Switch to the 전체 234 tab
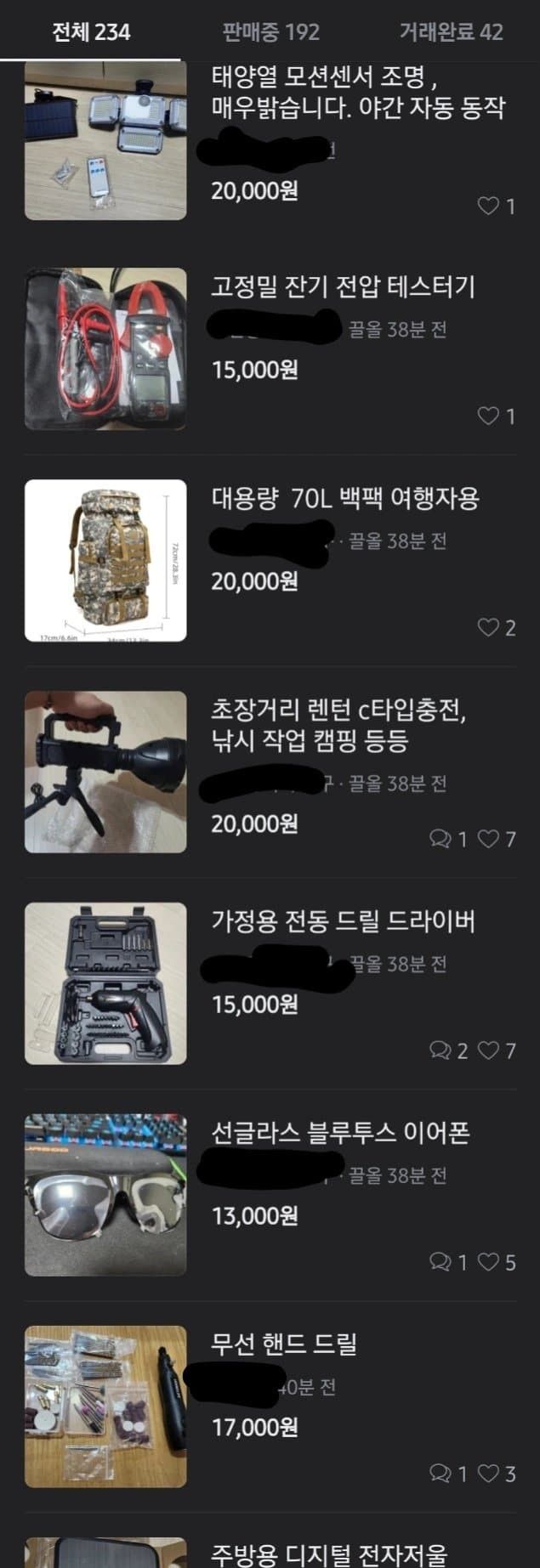The image size is (540, 1568). click(x=90, y=32)
